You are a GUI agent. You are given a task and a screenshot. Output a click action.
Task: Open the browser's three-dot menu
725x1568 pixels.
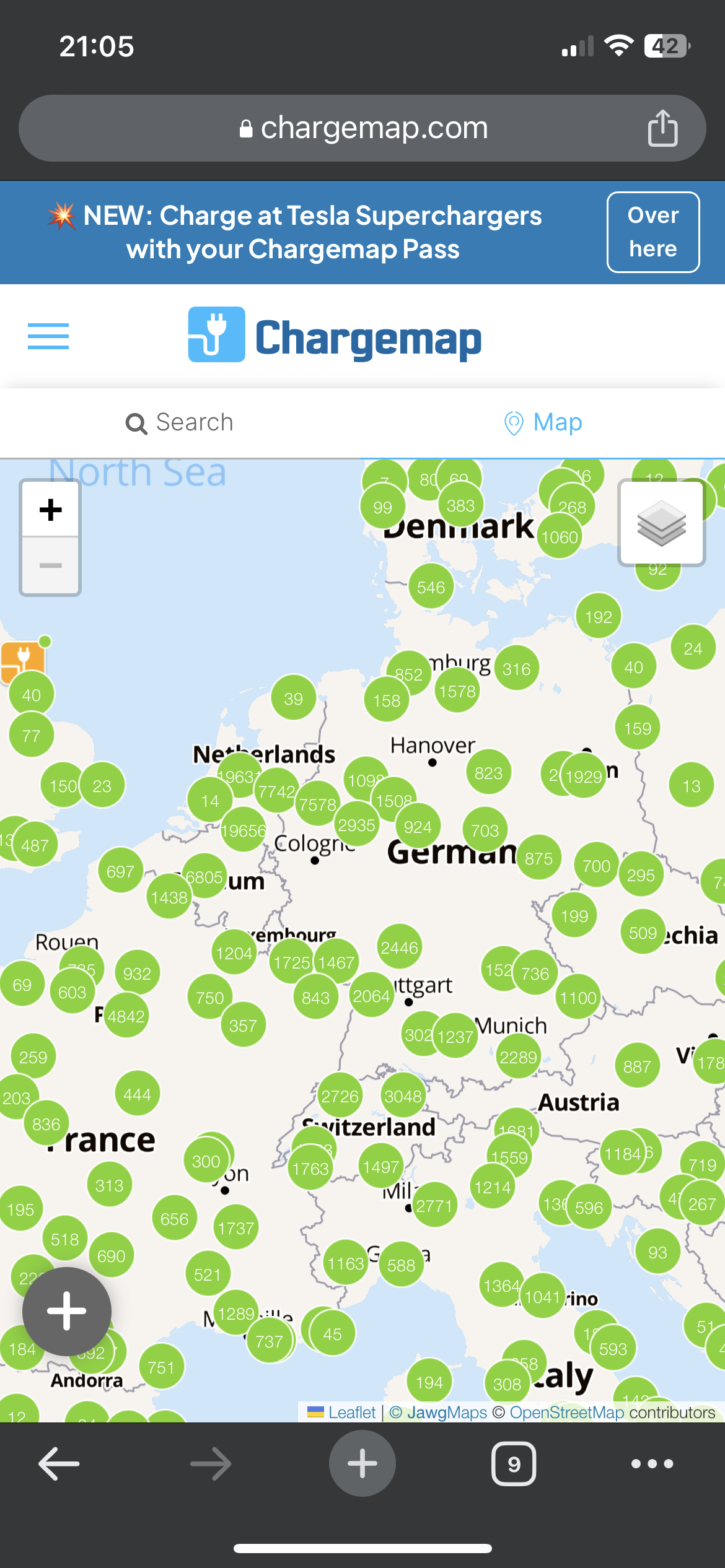coord(652,1464)
